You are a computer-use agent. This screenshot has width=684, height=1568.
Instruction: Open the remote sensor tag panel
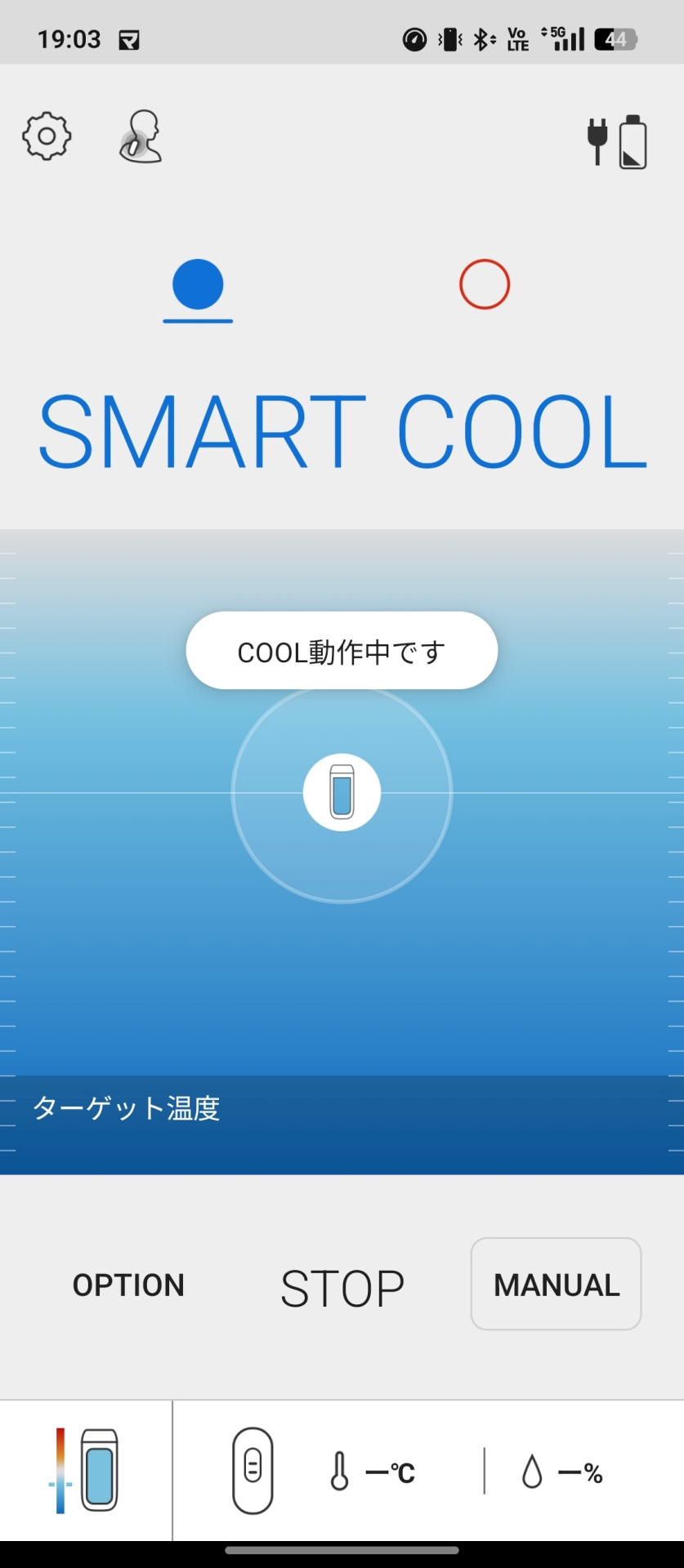point(253,1470)
